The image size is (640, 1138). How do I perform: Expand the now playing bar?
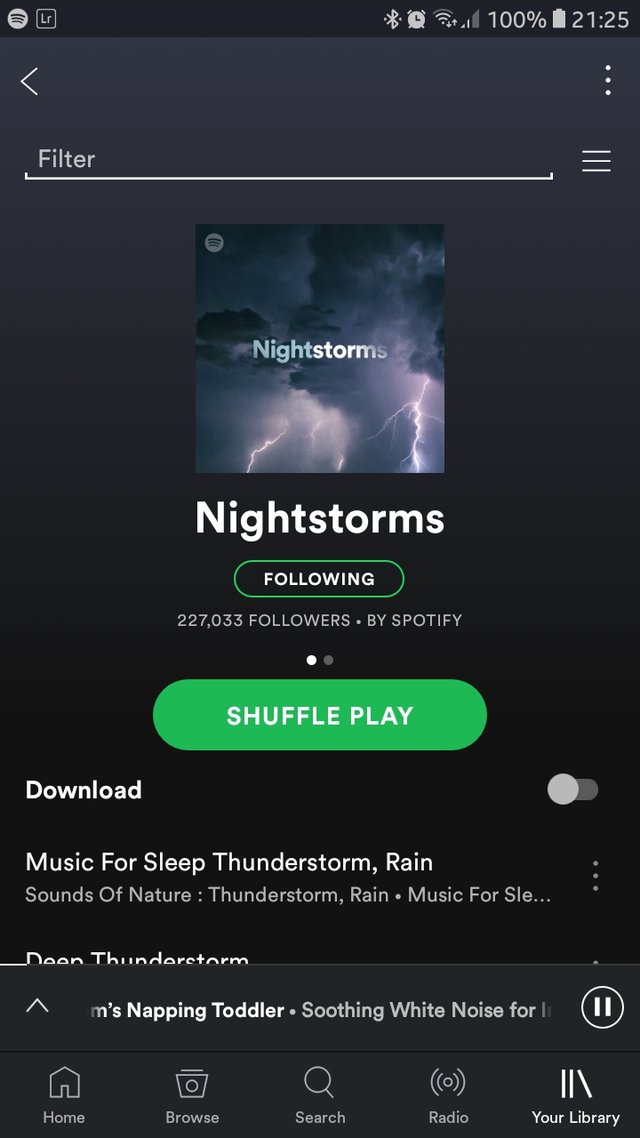[x=37, y=1007]
